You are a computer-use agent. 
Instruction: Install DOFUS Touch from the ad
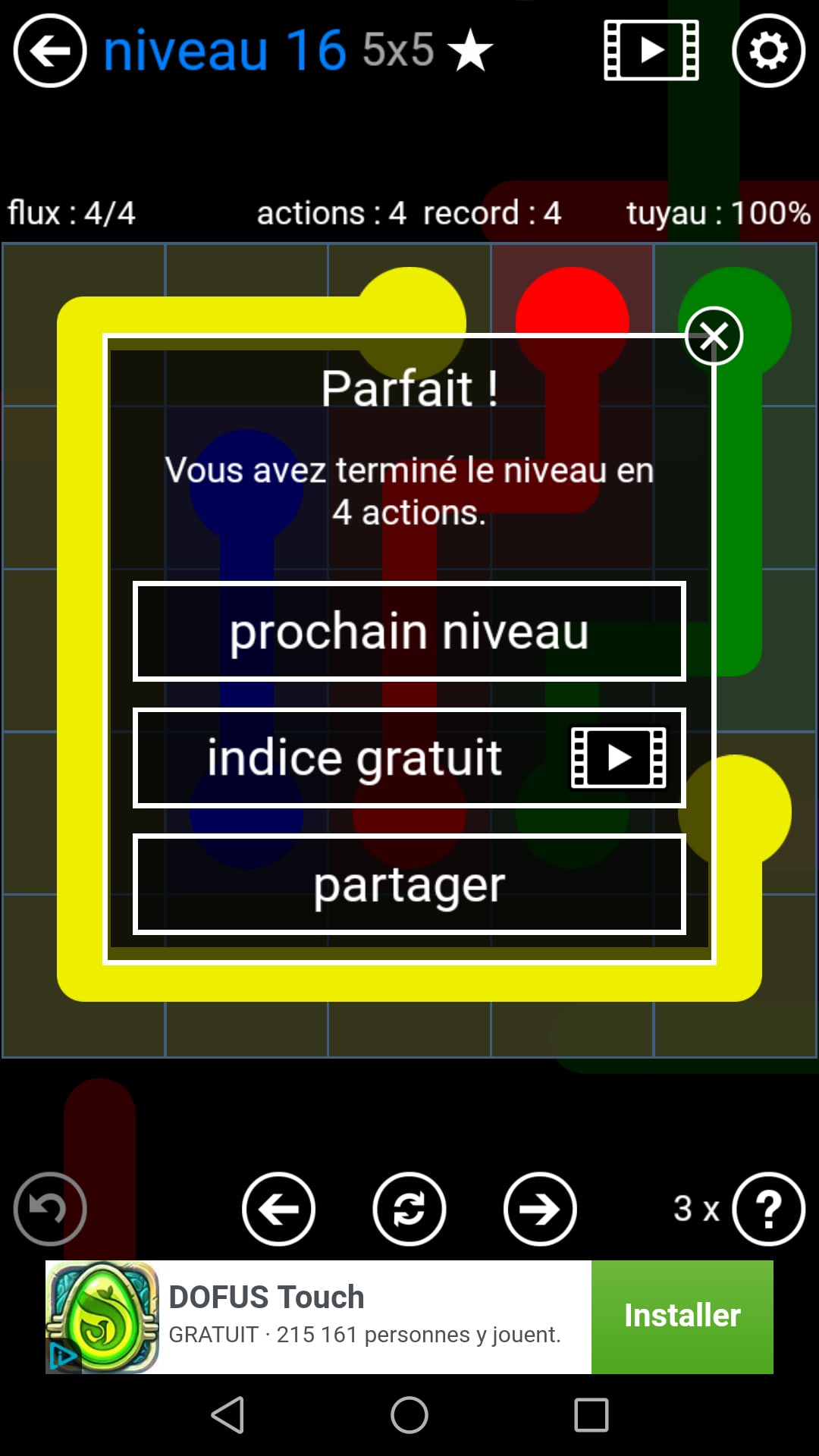pyautogui.click(x=682, y=1316)
